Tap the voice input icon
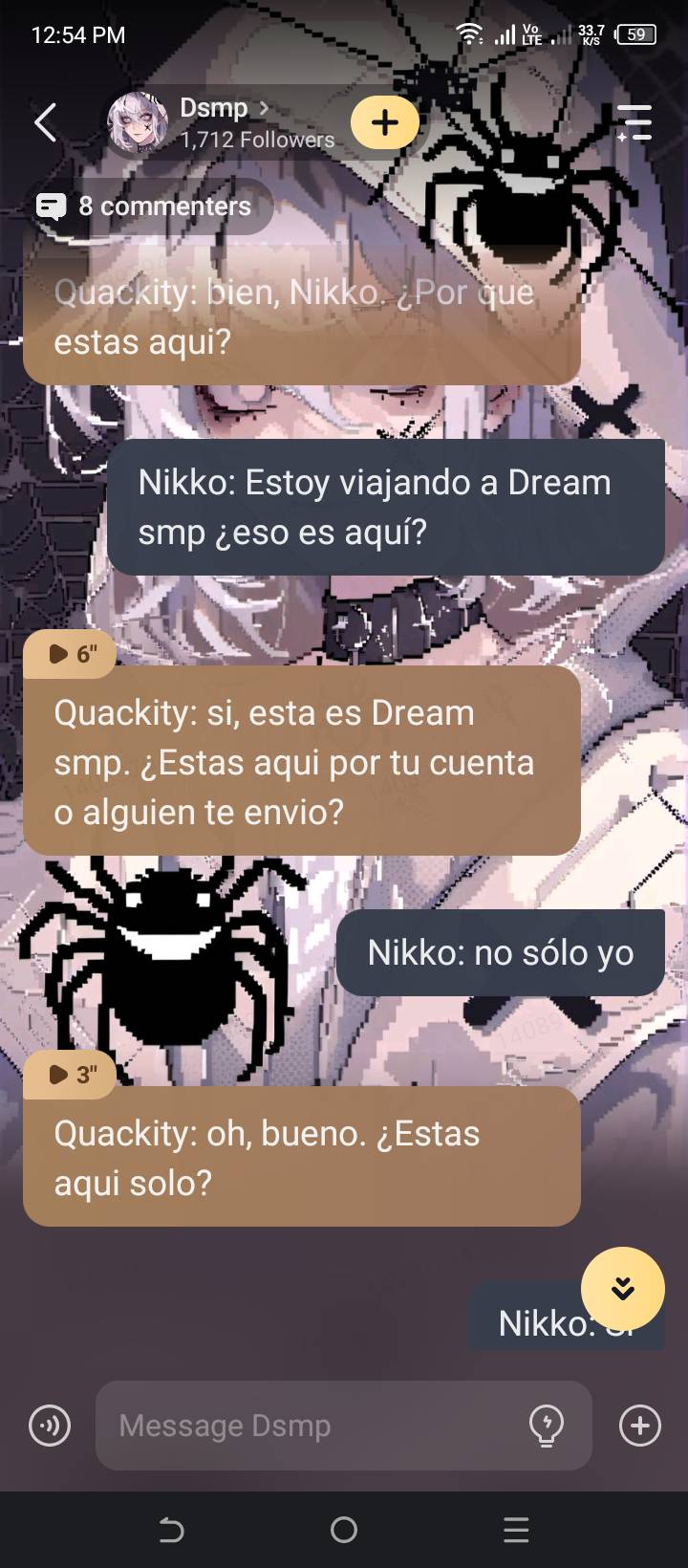The height and width of the screenshot is (1568, 688). coord(50,1426)
